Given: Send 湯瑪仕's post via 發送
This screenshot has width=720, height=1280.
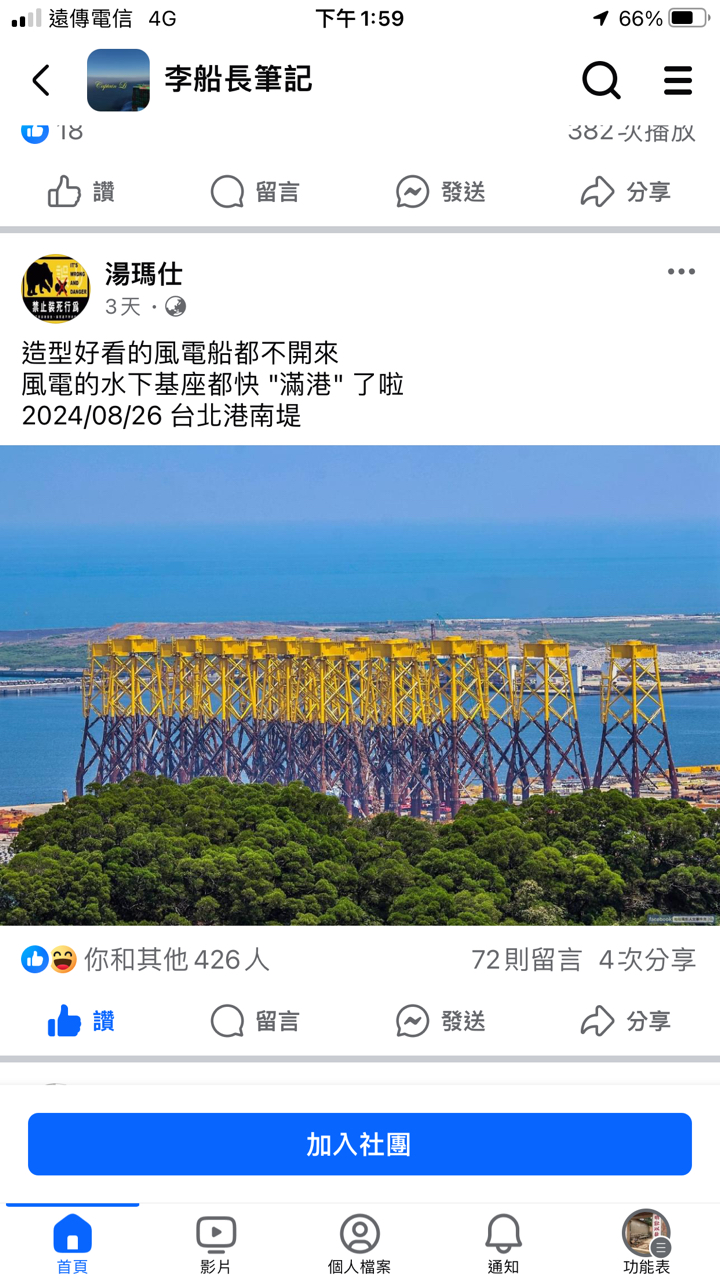Looking at the screenshot, I should (441, 1021).
